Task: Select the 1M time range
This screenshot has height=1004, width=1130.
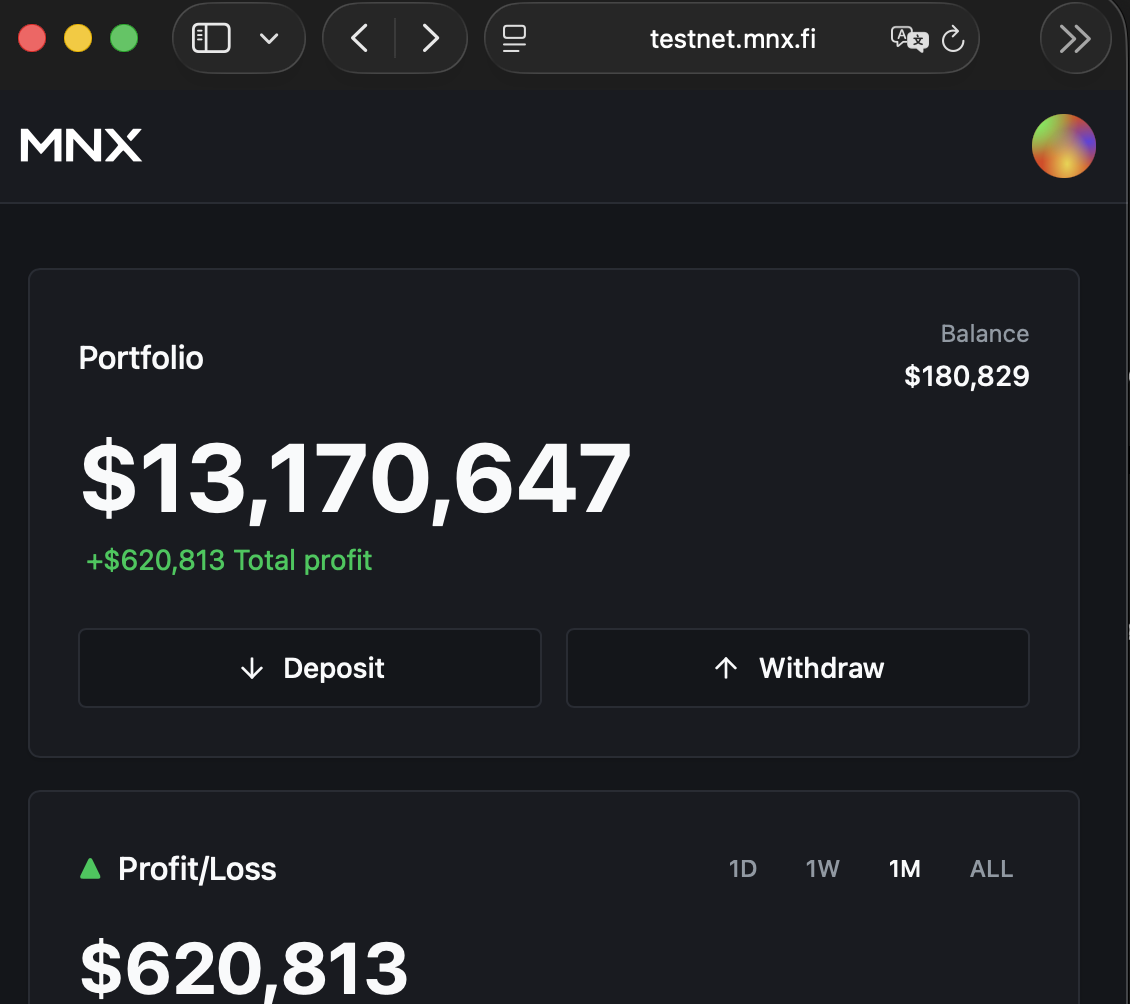Action: pos(904,869)
